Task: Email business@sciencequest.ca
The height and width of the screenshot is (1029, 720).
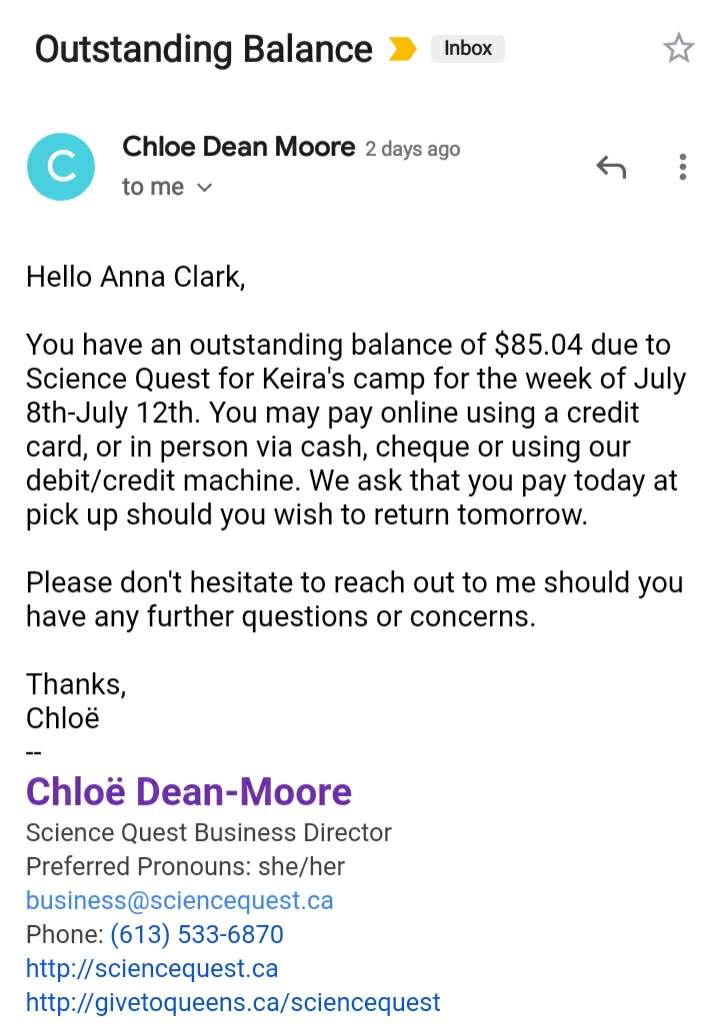Action: (180, 900)
